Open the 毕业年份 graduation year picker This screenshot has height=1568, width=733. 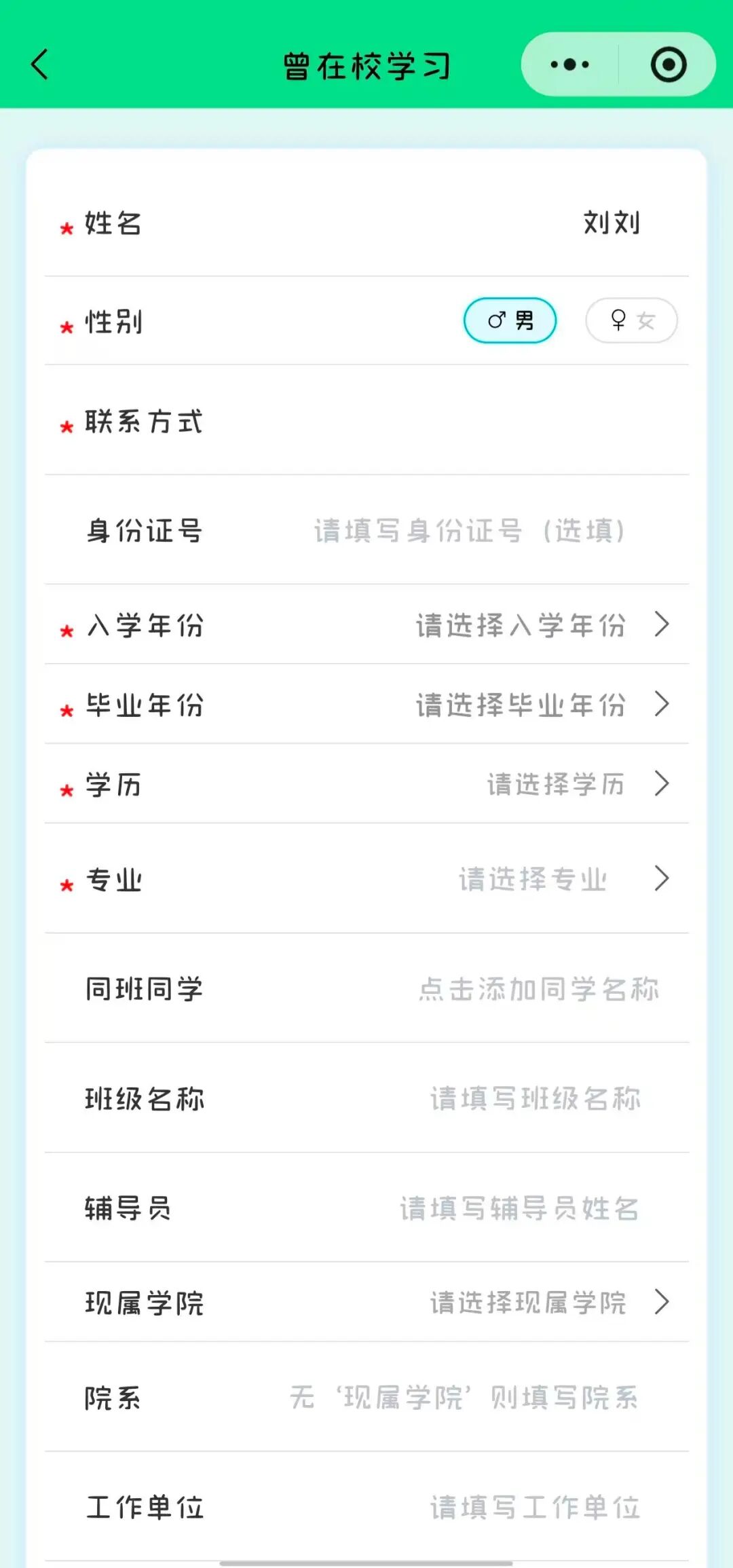536,705
